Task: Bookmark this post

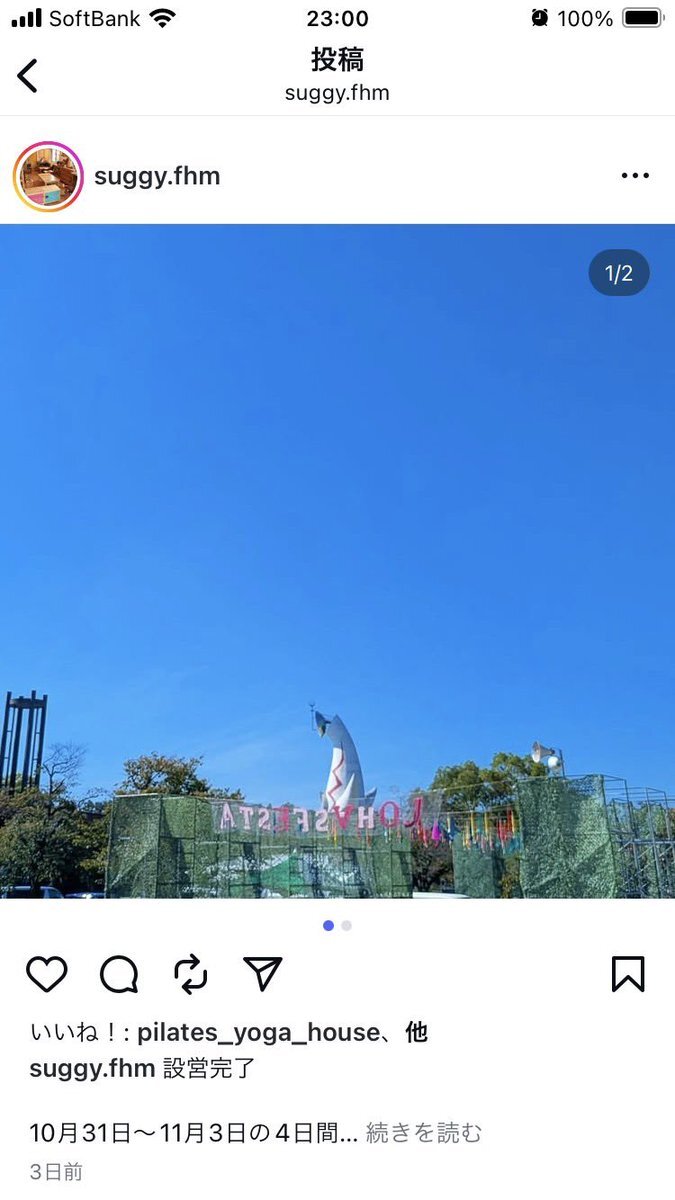Action: [x=628, y=973]
